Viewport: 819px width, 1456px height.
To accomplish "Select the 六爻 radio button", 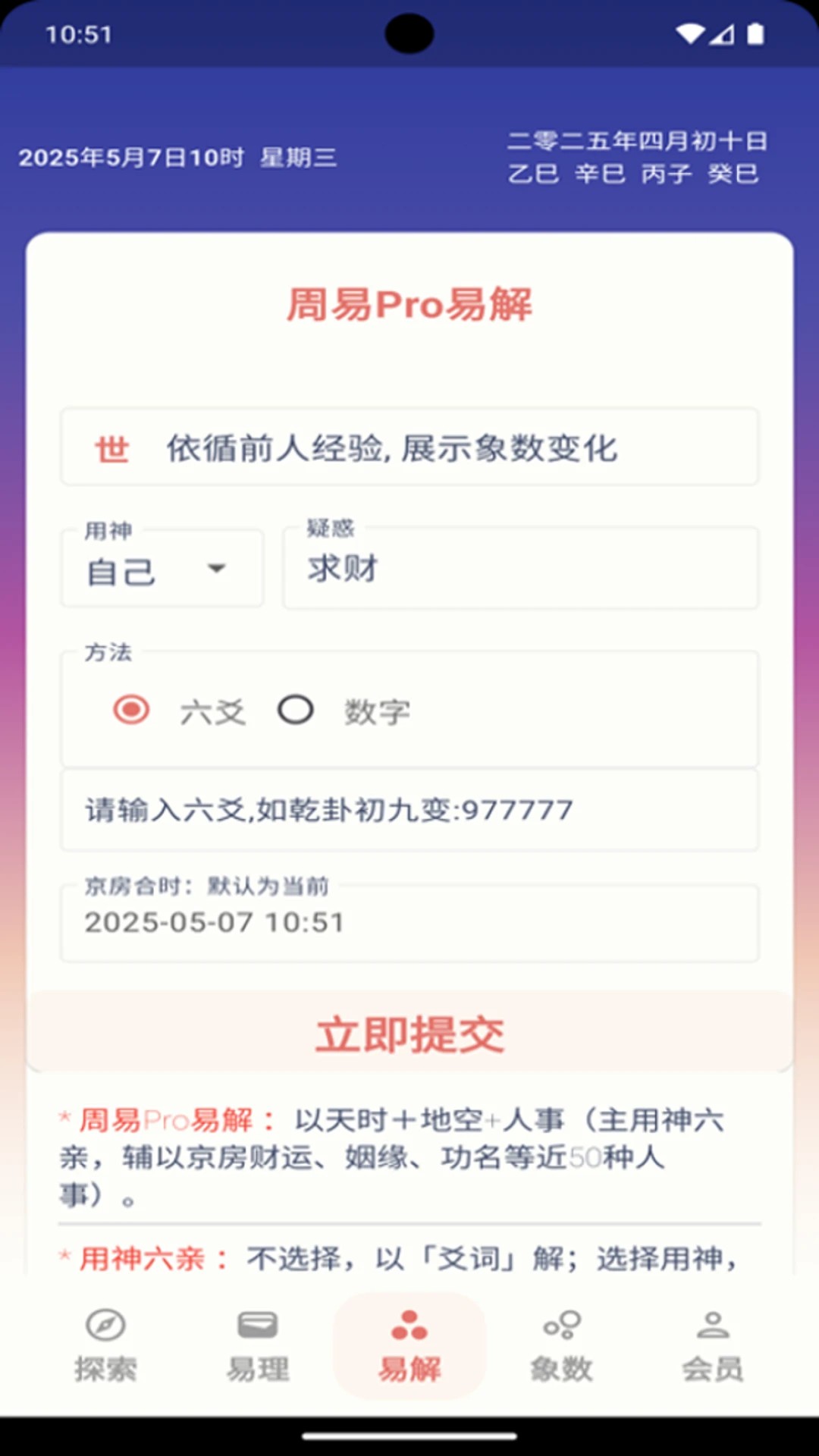I will pyautogui.click(x=130, y=711).
